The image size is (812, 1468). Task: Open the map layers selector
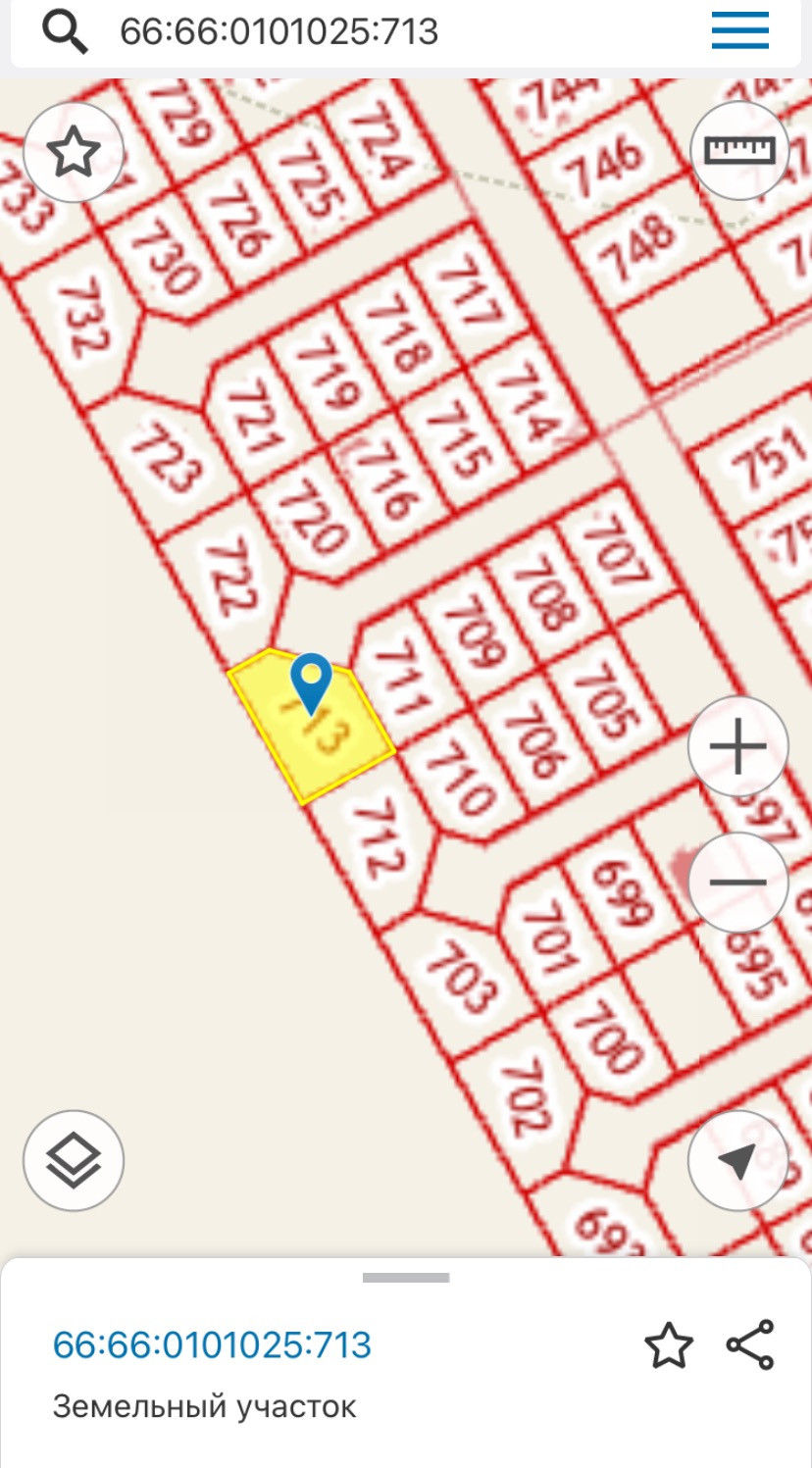(74, 1160)
